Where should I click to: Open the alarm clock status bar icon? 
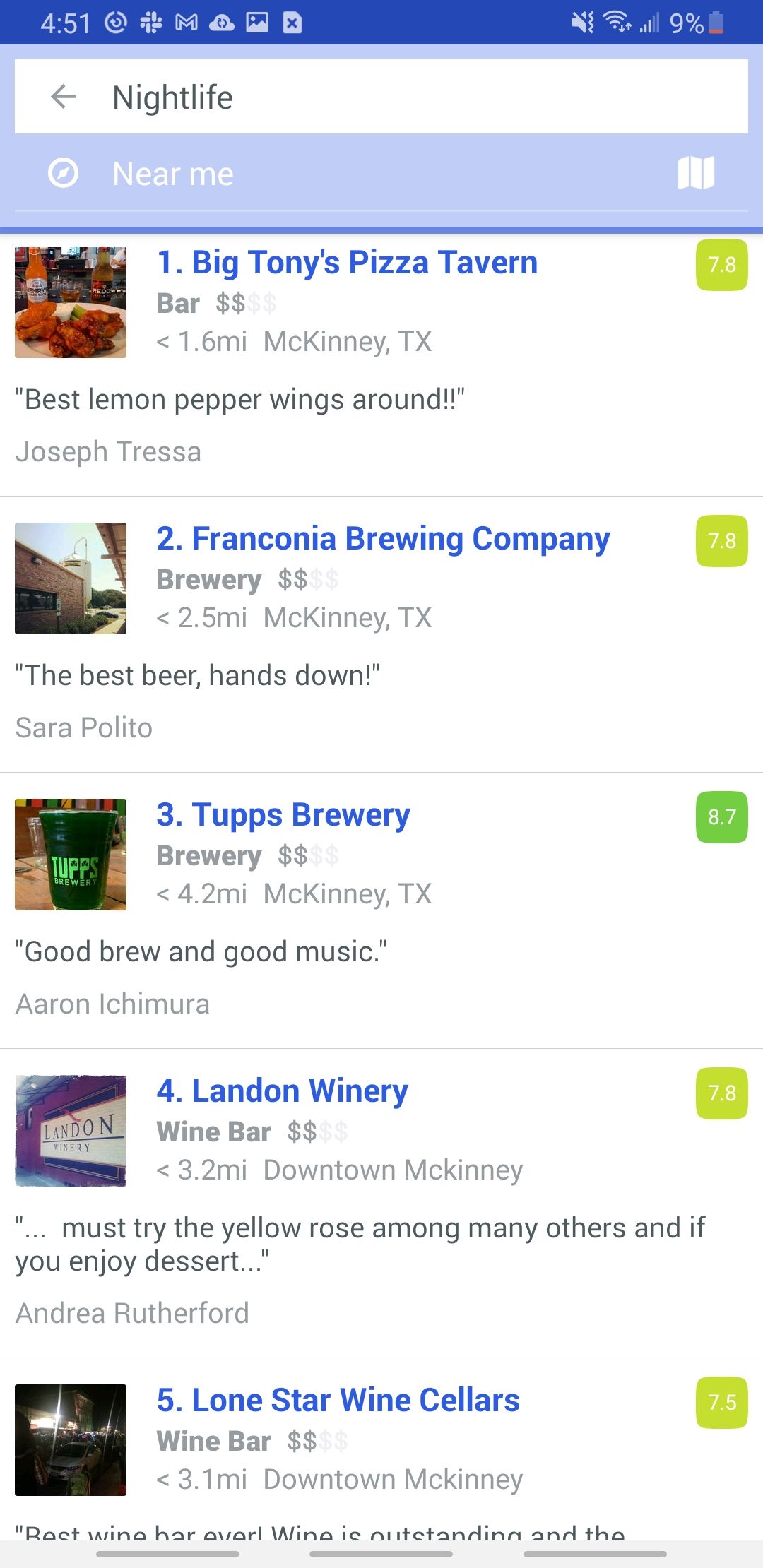coord(115,22)
